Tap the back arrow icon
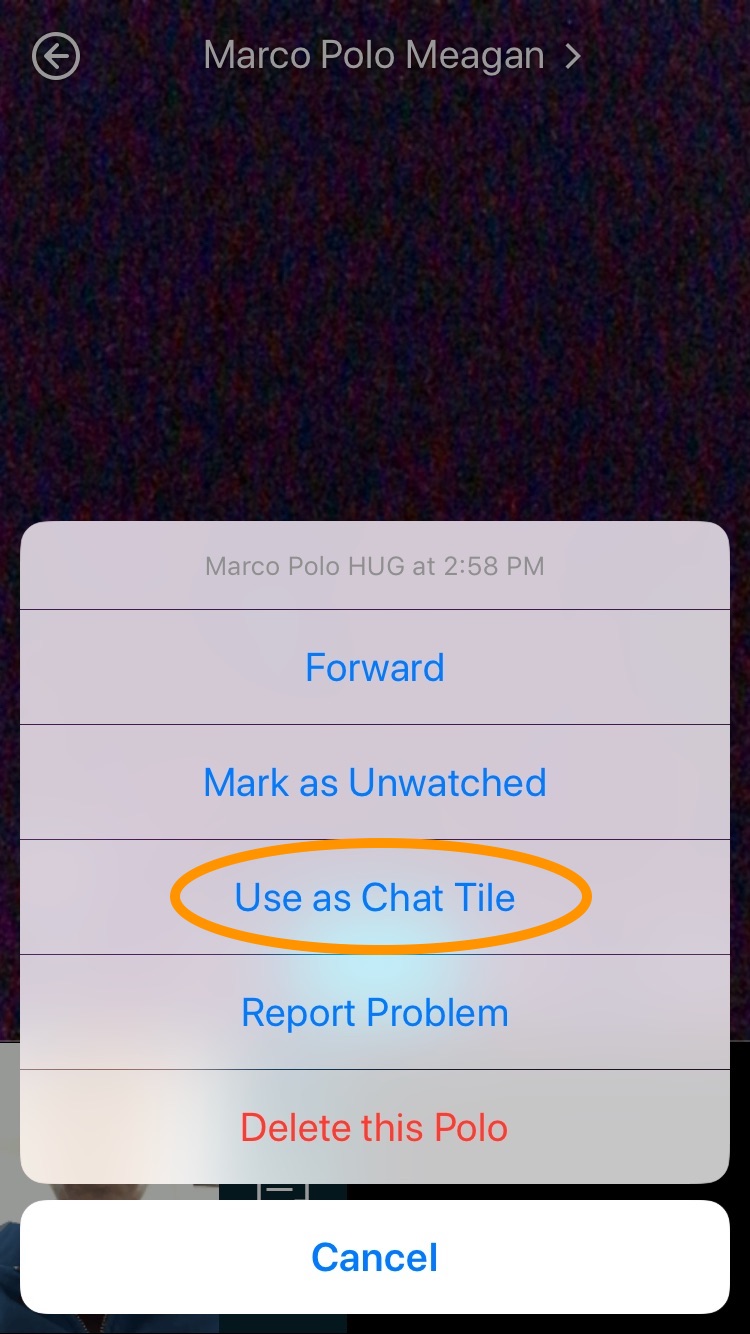Image resolution: width=750 pixels, height=1334 pixels. pos(56,56)
